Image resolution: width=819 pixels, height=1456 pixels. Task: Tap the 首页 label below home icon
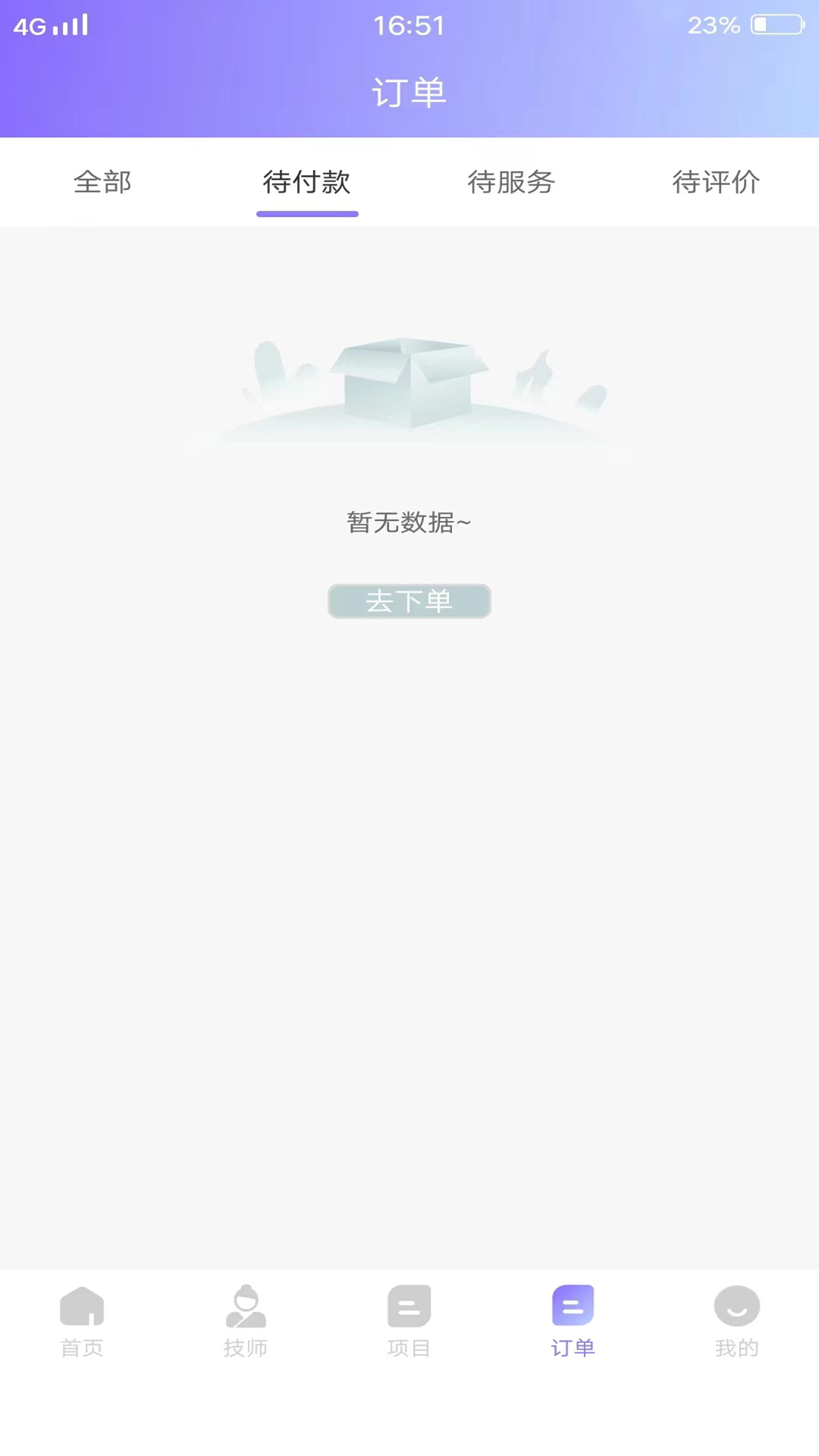(82, 1348)
